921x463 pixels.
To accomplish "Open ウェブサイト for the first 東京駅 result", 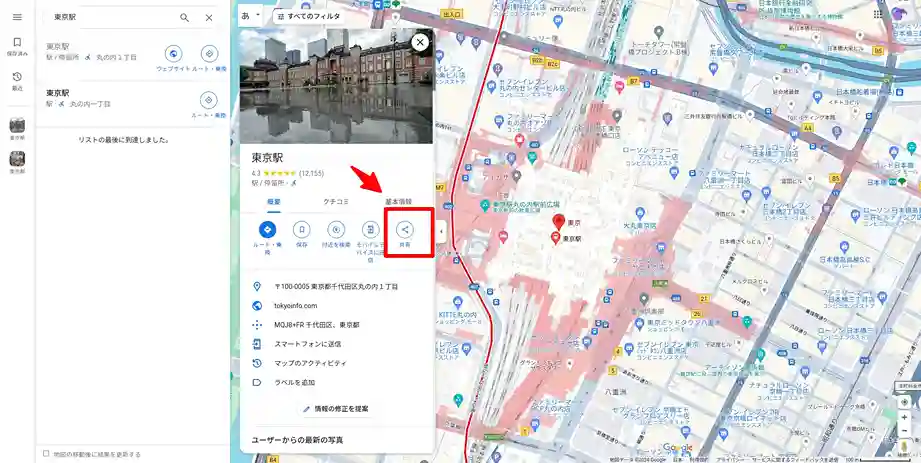I will 173,54.
